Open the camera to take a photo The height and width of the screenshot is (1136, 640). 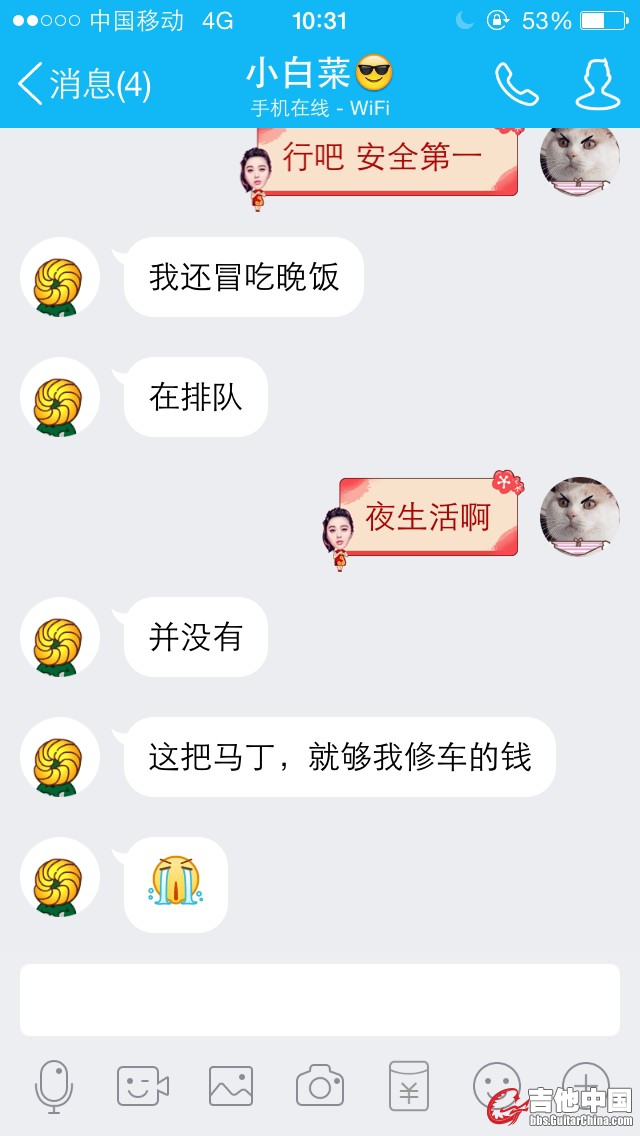tap(320, 1085)
